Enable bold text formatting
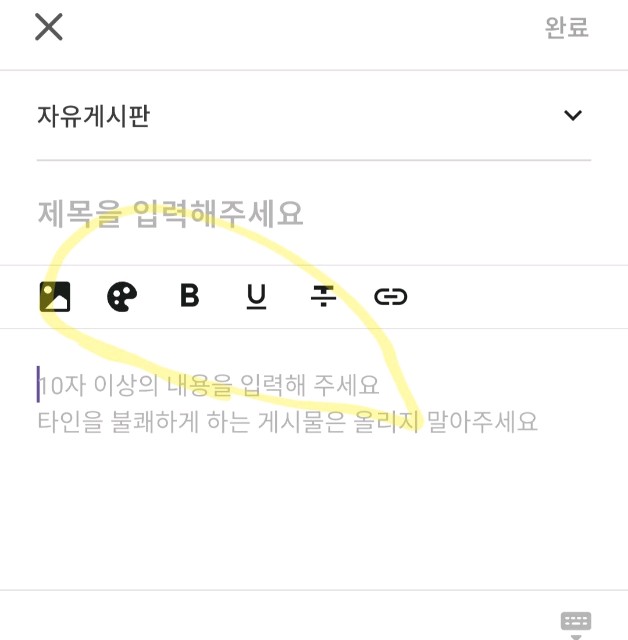Screen dimensions: 628x640 click(189, 296)
